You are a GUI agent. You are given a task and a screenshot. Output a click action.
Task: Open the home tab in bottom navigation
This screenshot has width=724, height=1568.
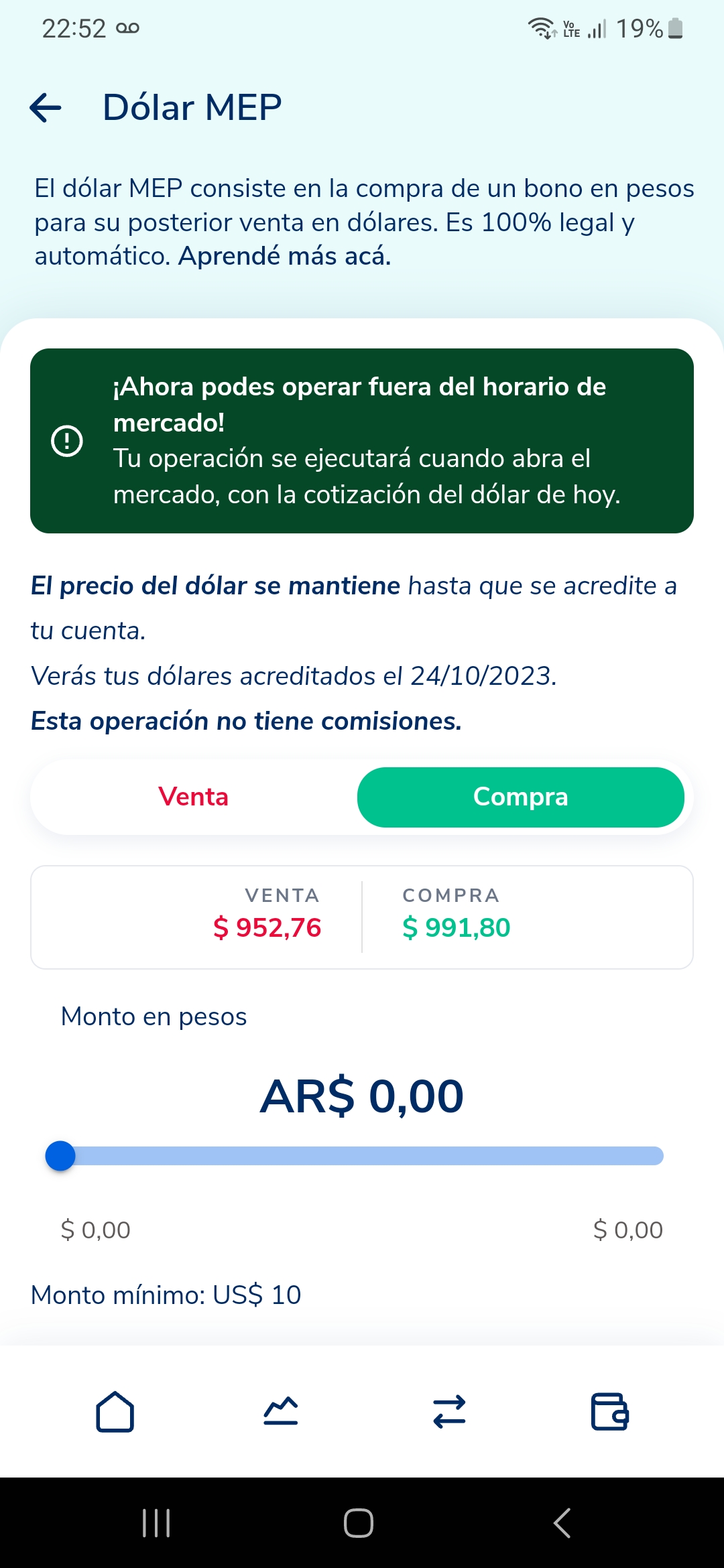(x=115, y=1412)
